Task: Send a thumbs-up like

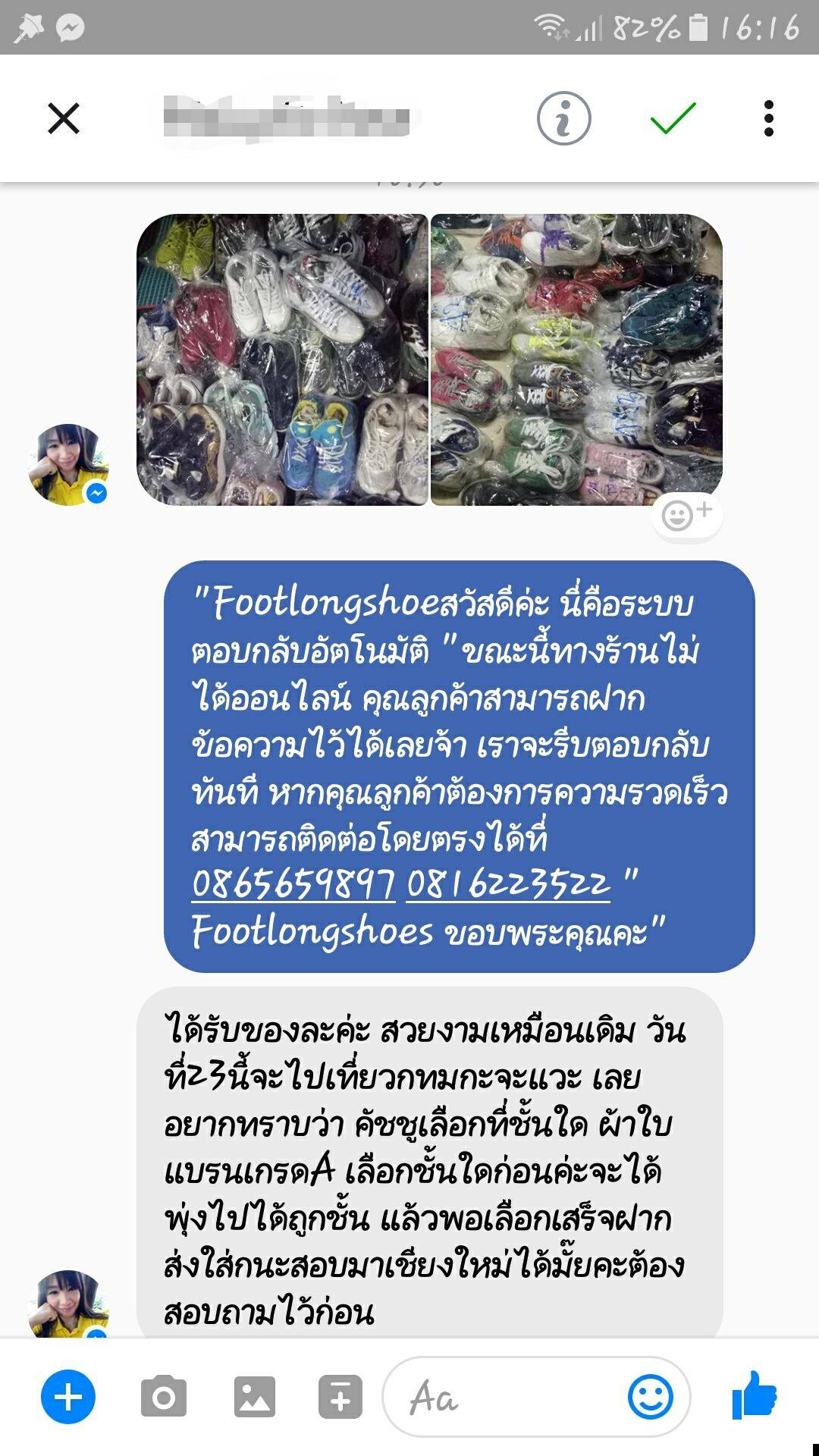Action: (x=755, y=1395)
